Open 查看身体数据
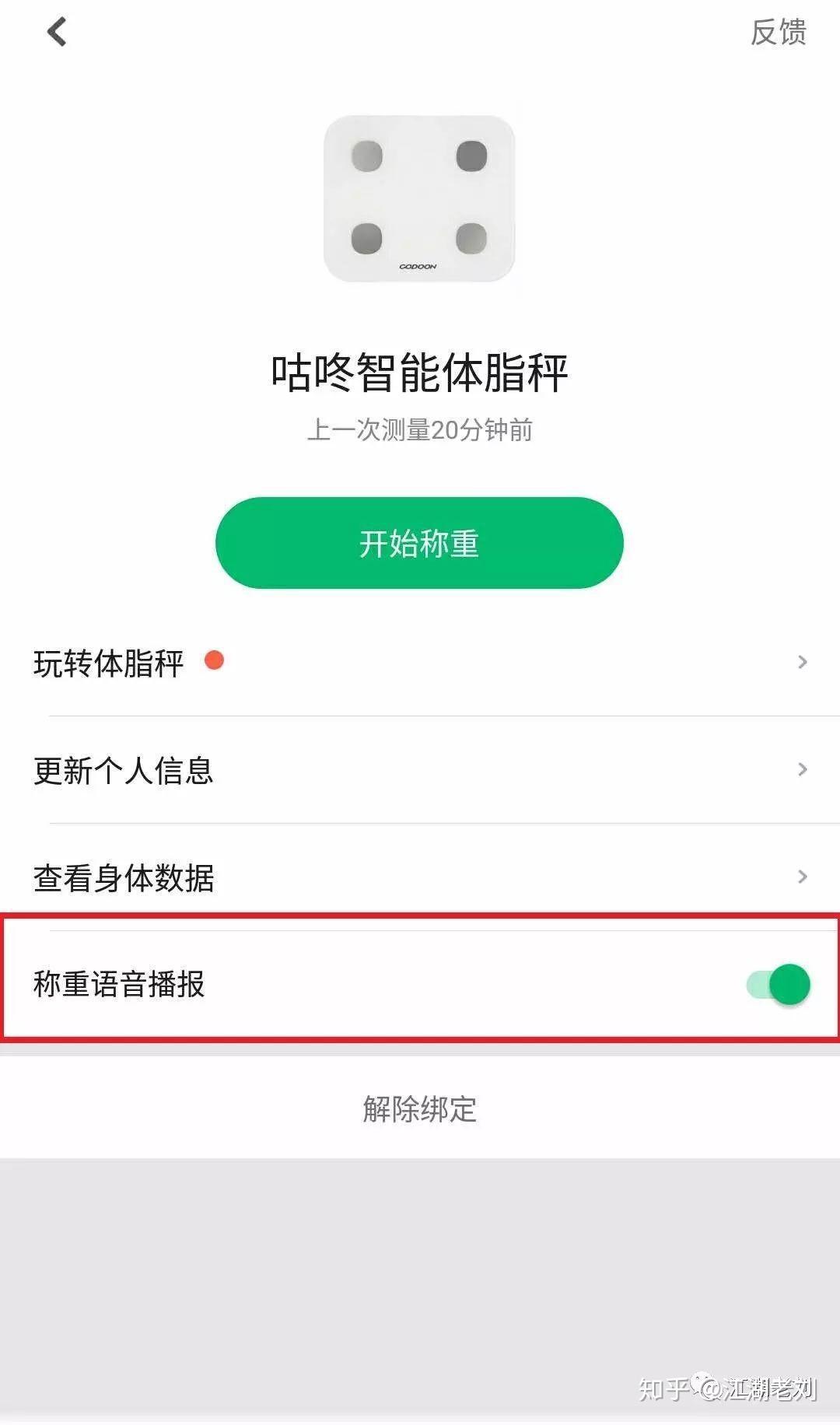 [420, 877]
